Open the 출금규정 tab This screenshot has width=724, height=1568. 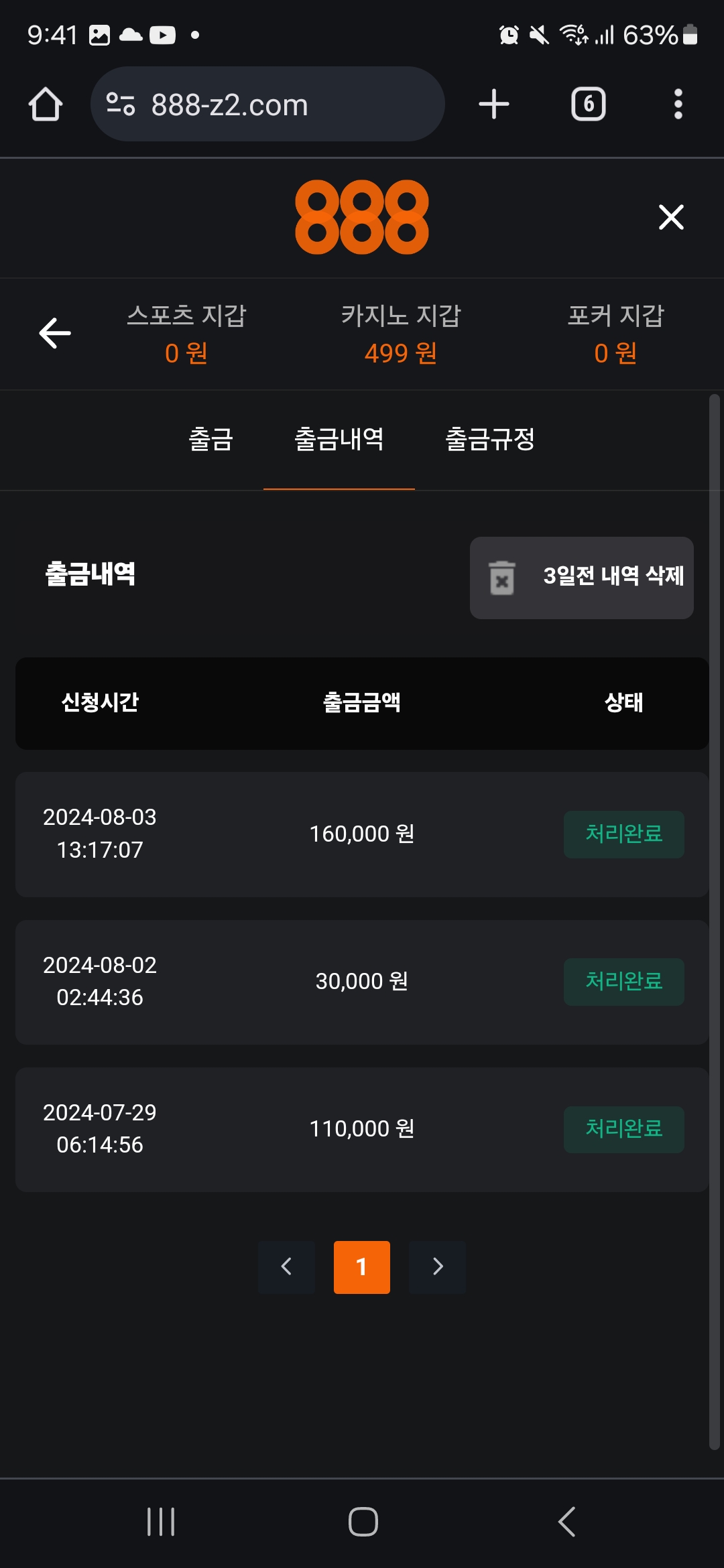tap(490, 440)
